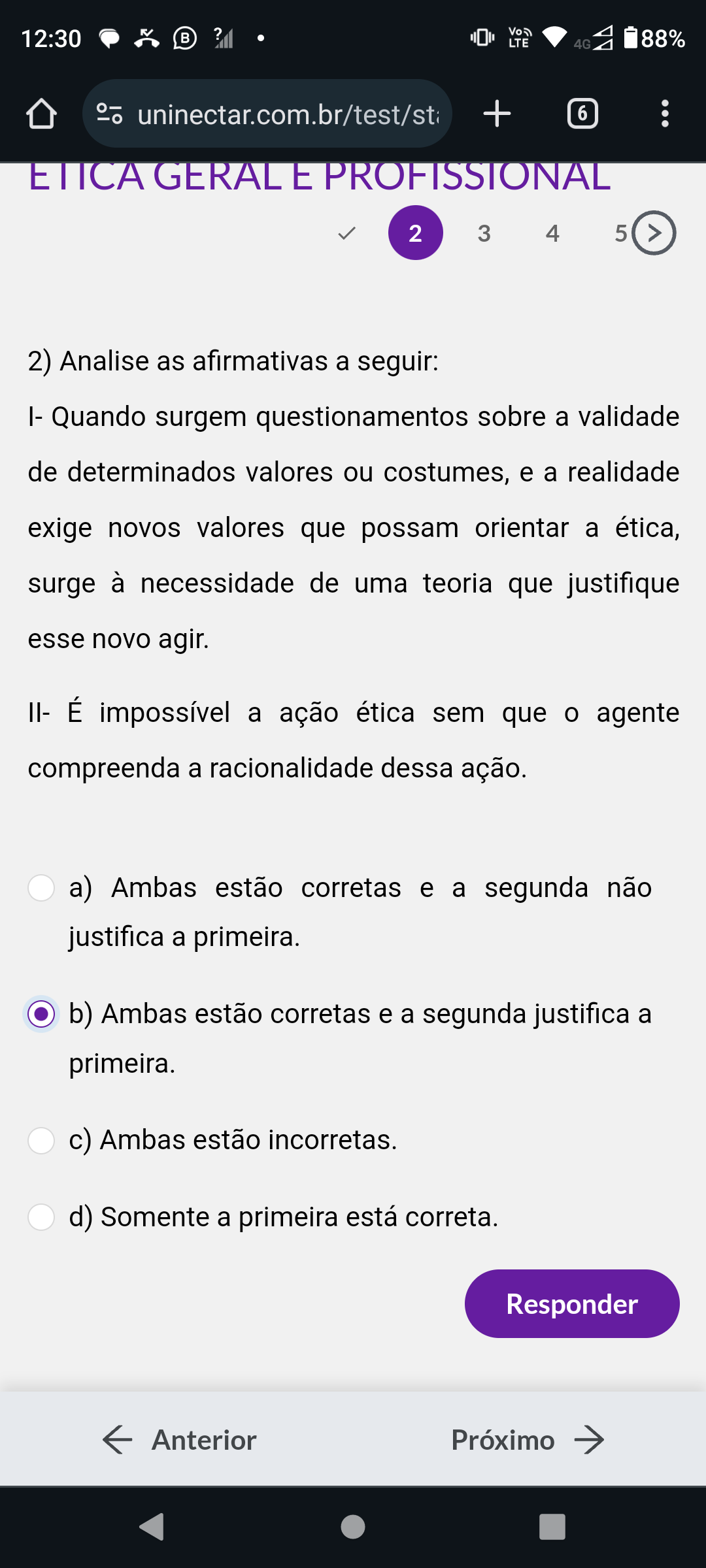
Task: Tap the system back button
Action: 152,1527
